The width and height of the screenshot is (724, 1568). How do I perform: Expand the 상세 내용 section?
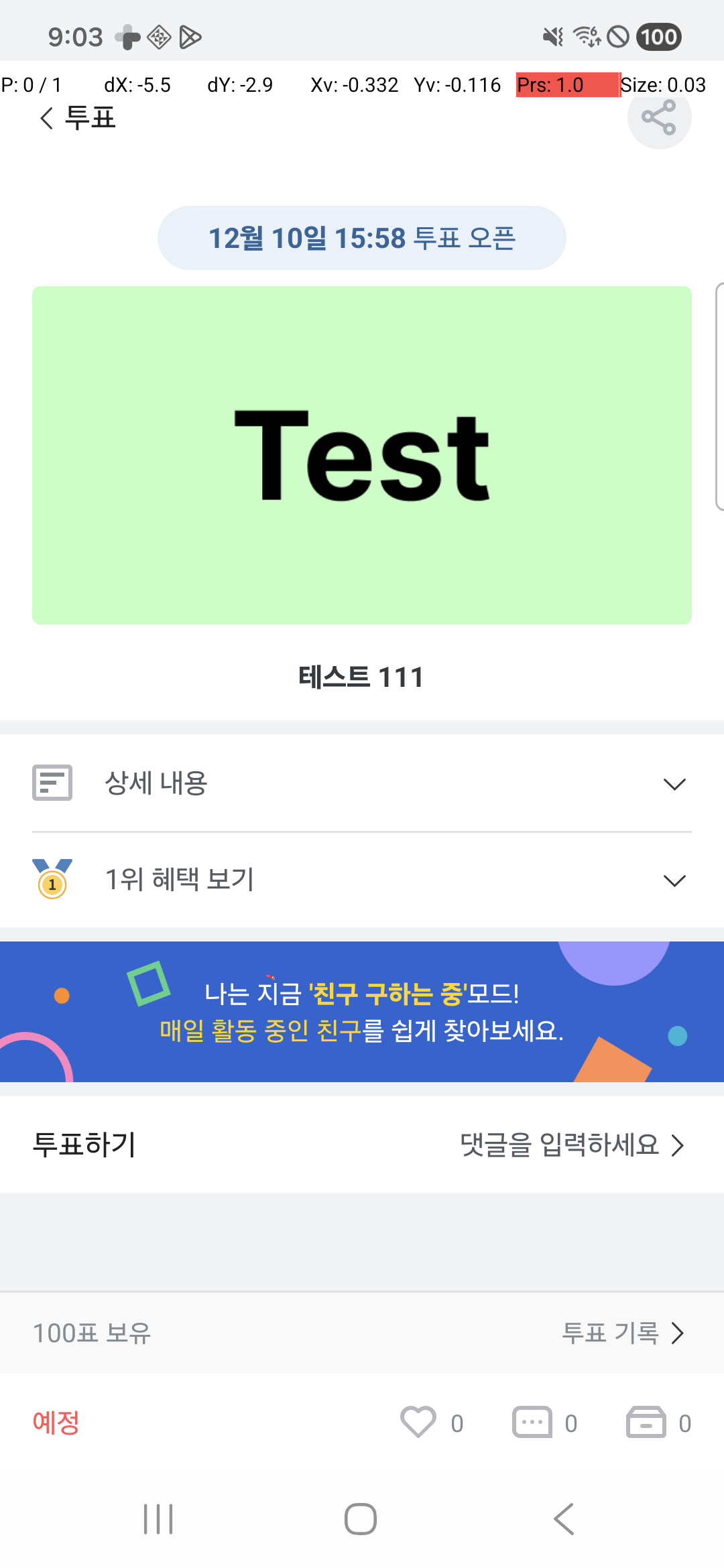click(676, 783)
